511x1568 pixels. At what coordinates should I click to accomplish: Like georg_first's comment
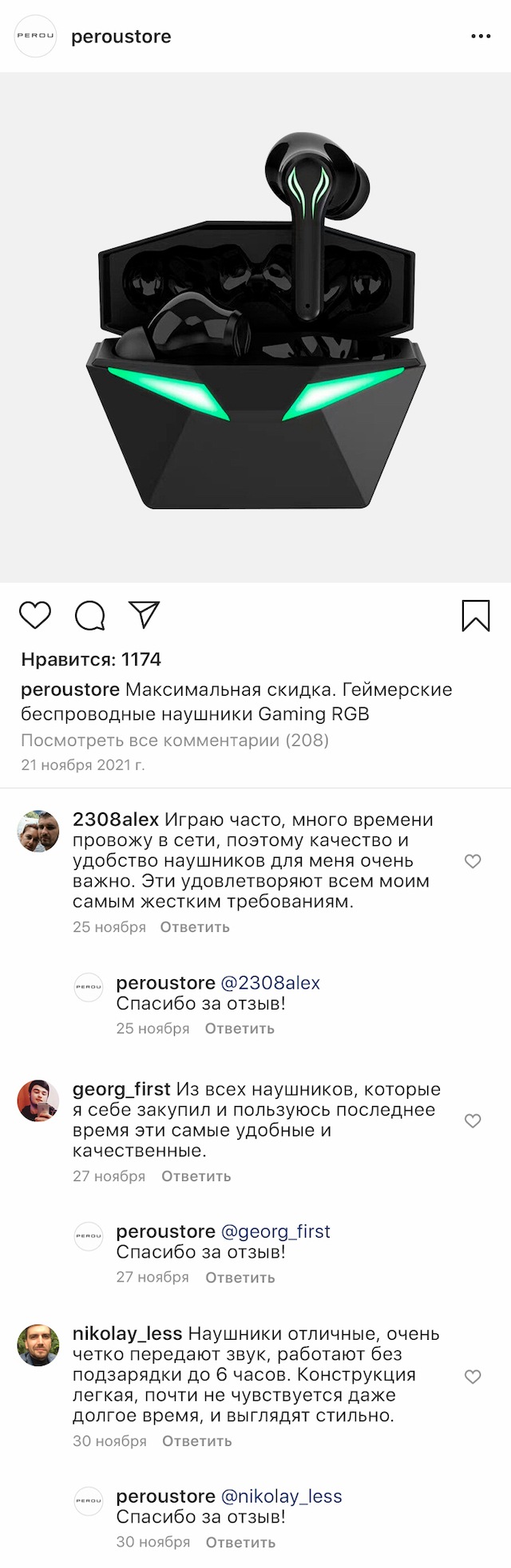(473, 1120)
